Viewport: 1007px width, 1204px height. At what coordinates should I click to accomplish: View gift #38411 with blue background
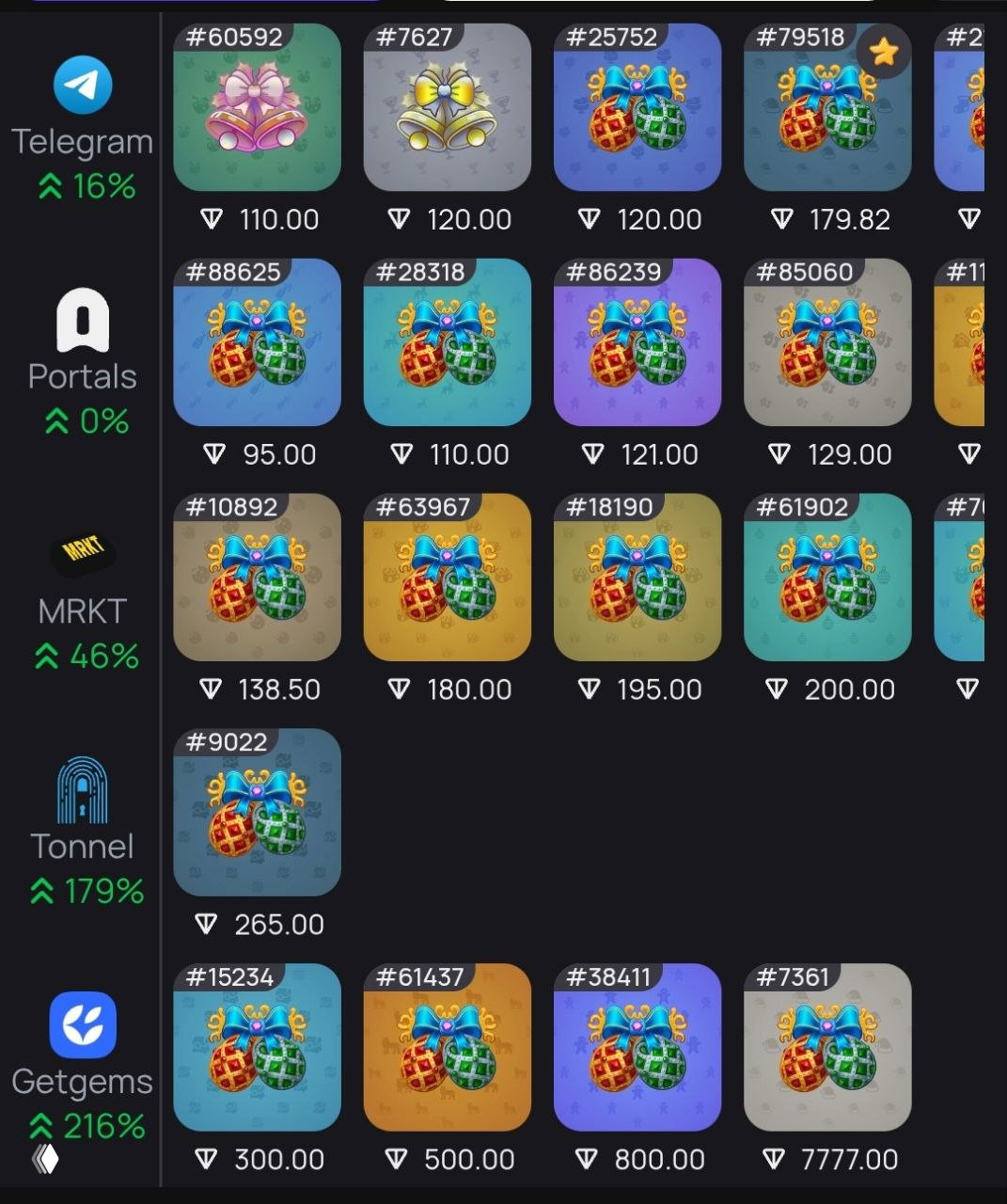pos(637,1049)
